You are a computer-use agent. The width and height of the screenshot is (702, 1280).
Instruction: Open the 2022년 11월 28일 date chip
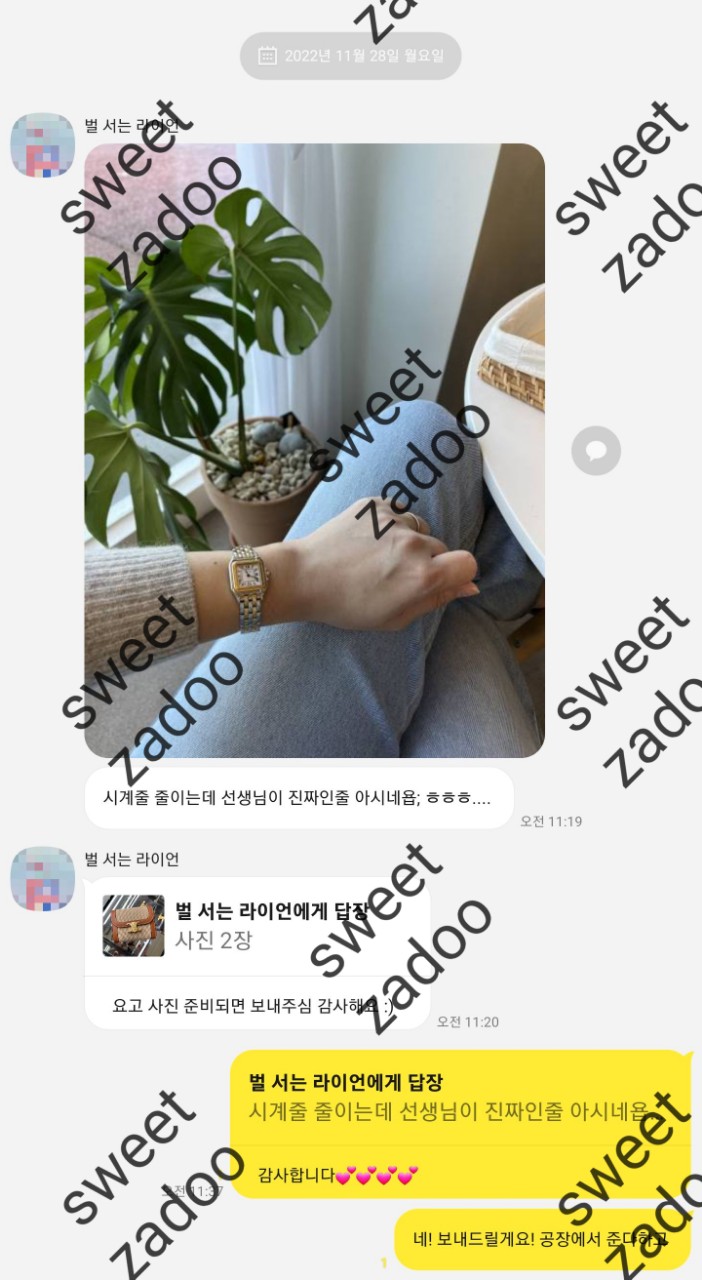click(x=350, y=56)
